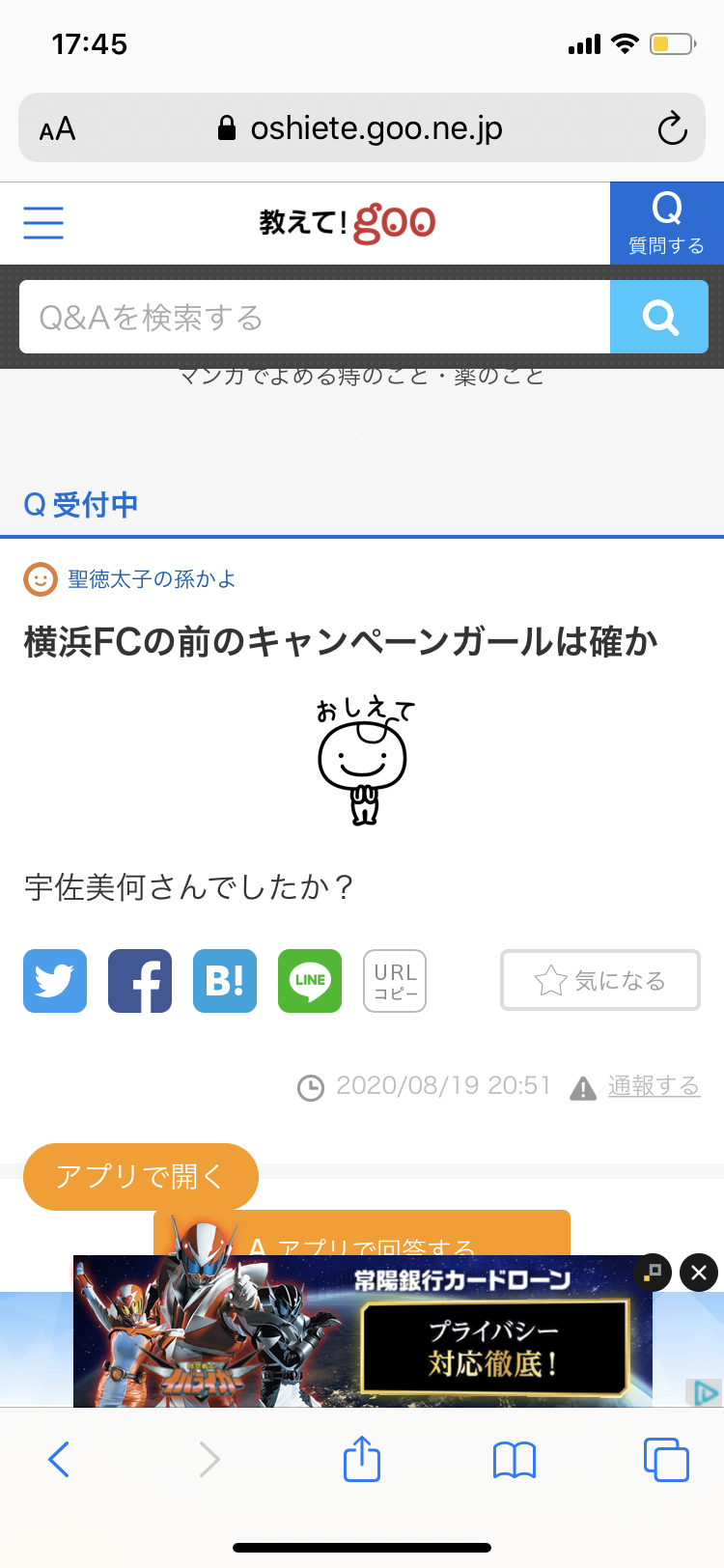Screen dimensions: 724x1568
Task: Bookmark on Hatena B!
Action: point(225,981)
